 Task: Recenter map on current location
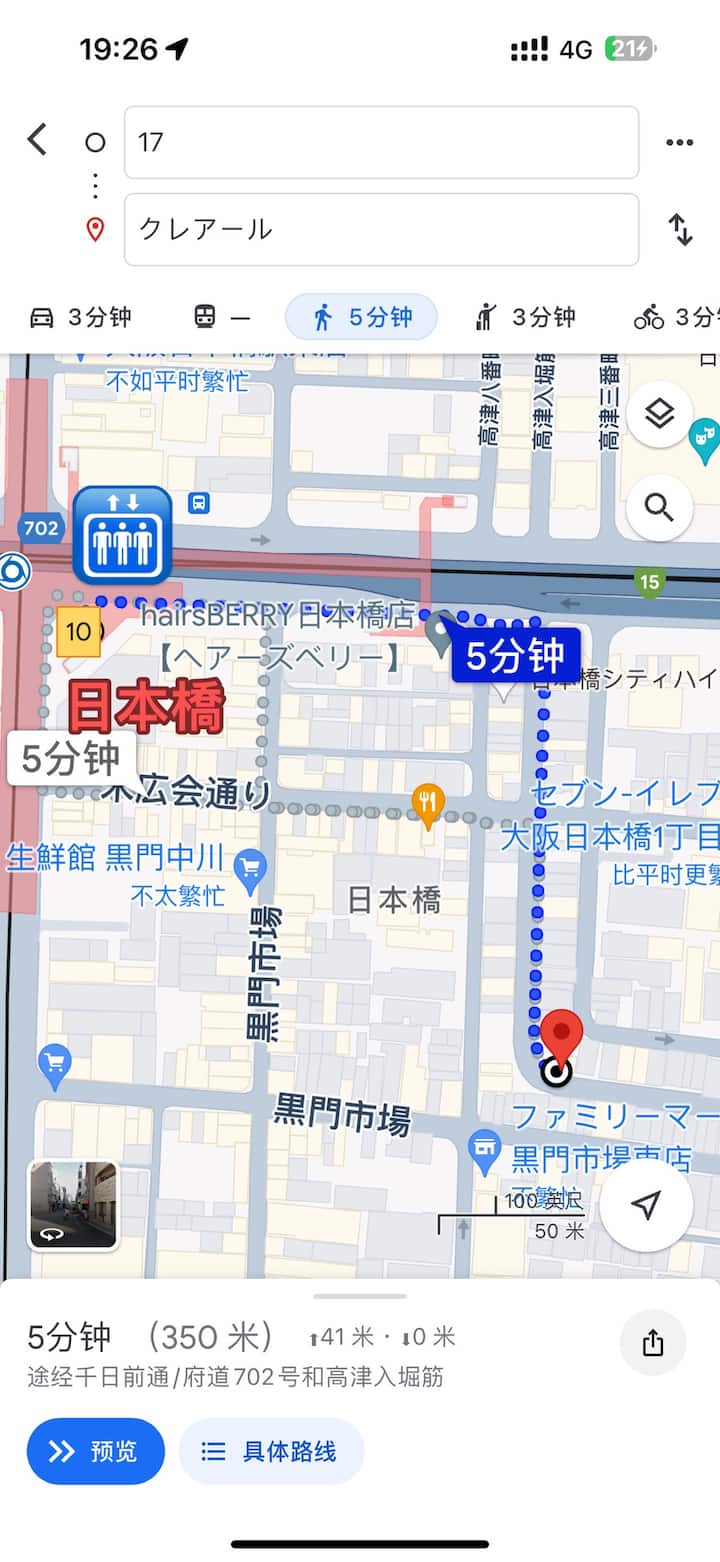coord(646,1205)
